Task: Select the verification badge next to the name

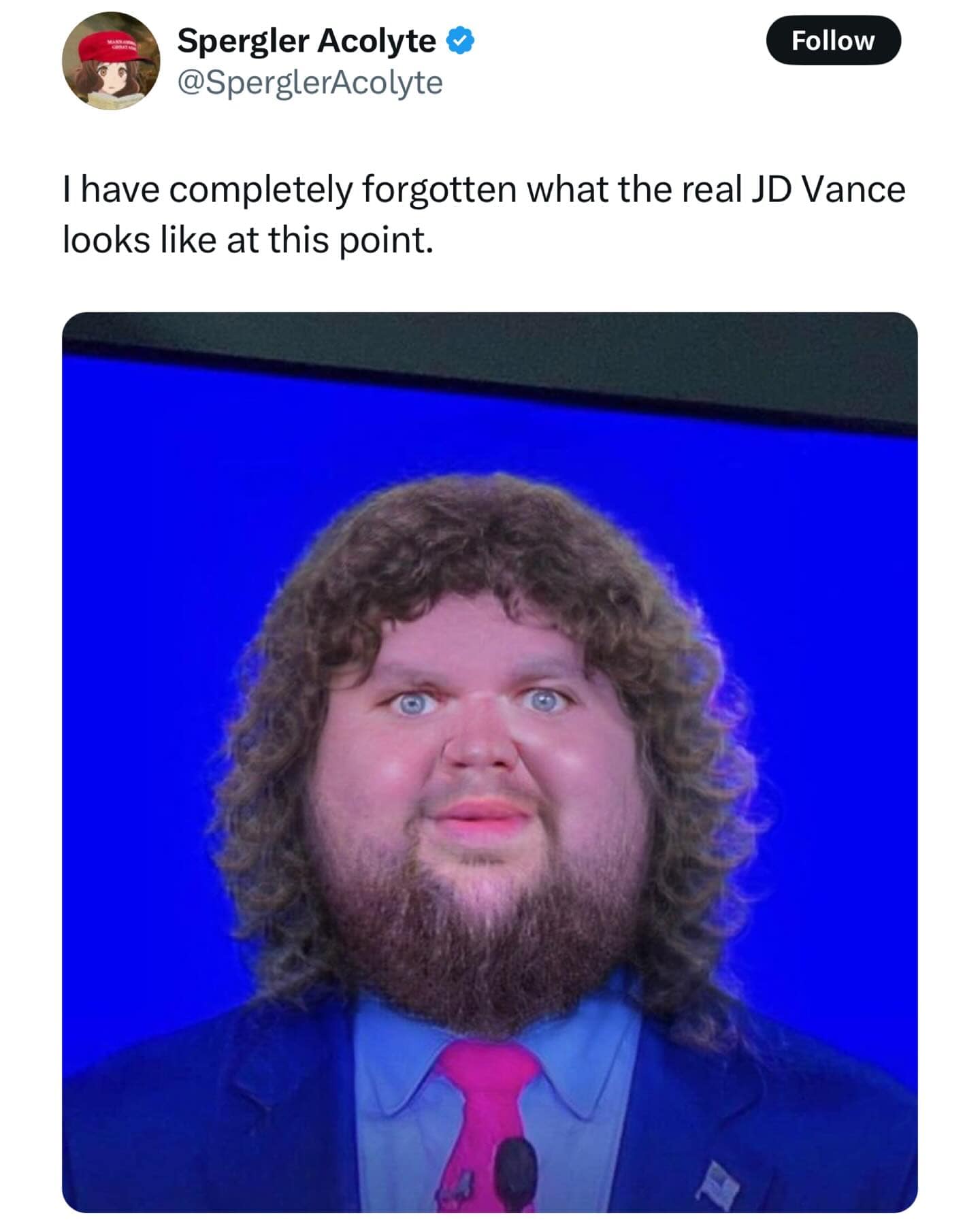Action: click(459, 41)
